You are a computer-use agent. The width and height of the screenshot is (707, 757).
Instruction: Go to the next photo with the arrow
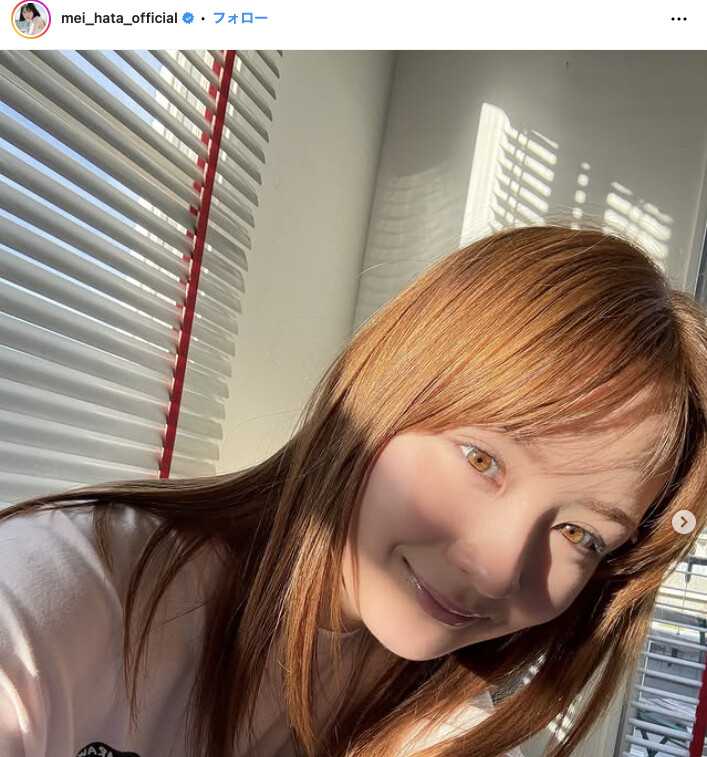tap(683, 522)
